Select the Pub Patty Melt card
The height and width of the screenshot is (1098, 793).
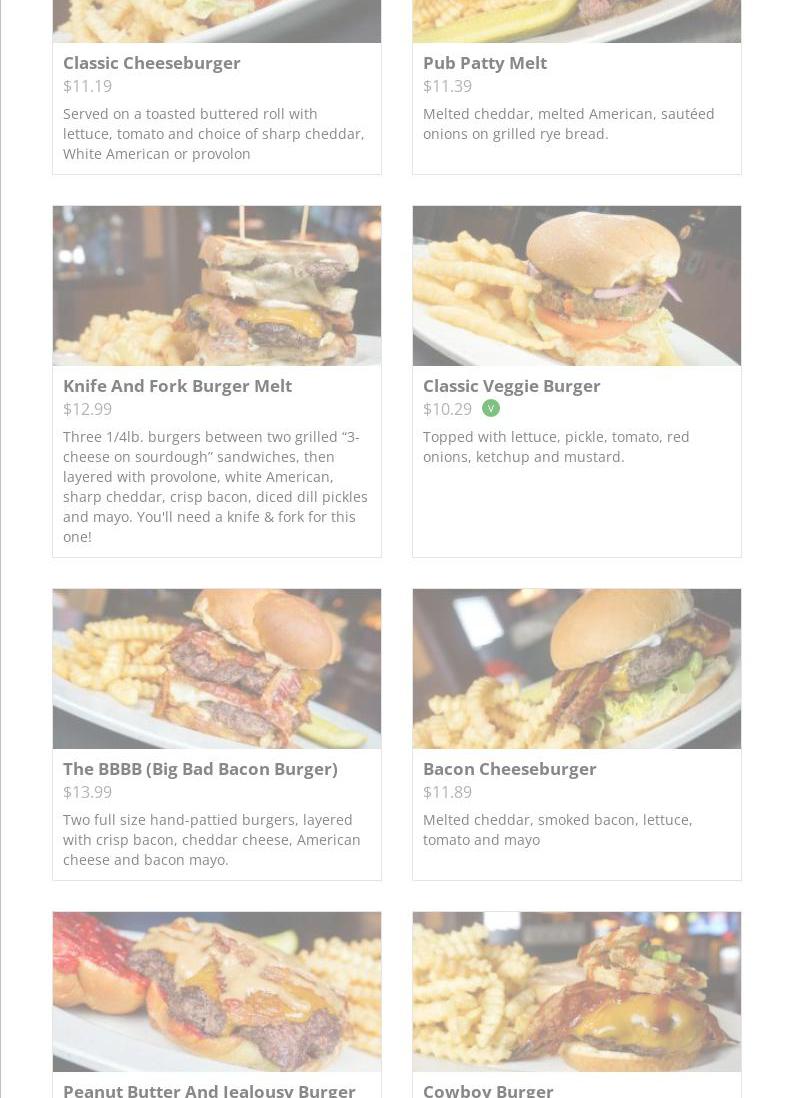[485, 63]
